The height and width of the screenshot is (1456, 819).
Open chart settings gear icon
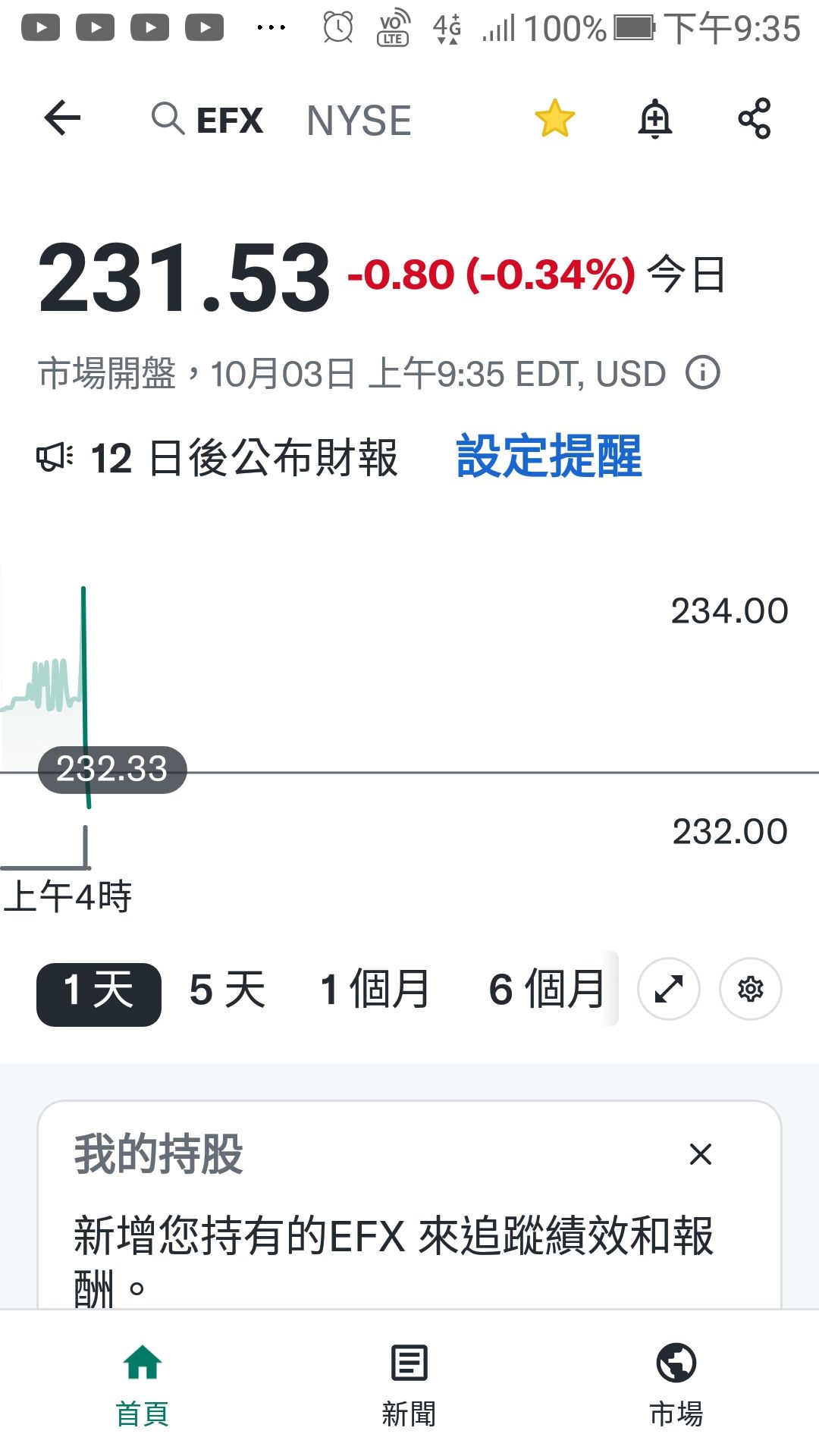tap(750, 990)
